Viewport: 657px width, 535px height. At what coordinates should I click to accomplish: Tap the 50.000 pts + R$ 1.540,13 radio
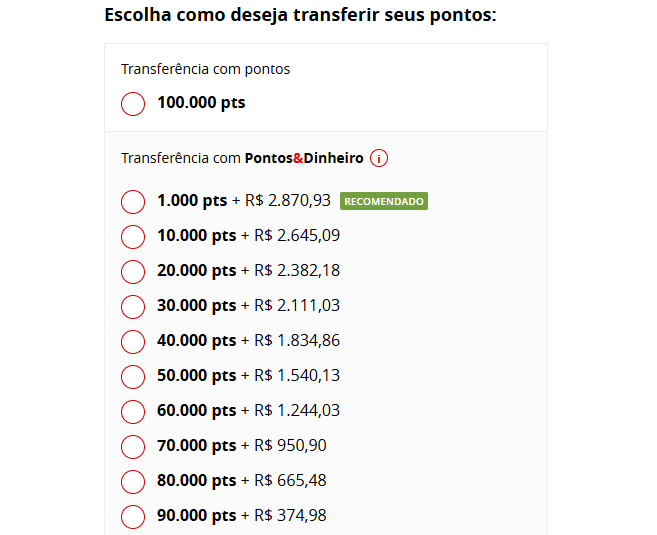[133, 376]
